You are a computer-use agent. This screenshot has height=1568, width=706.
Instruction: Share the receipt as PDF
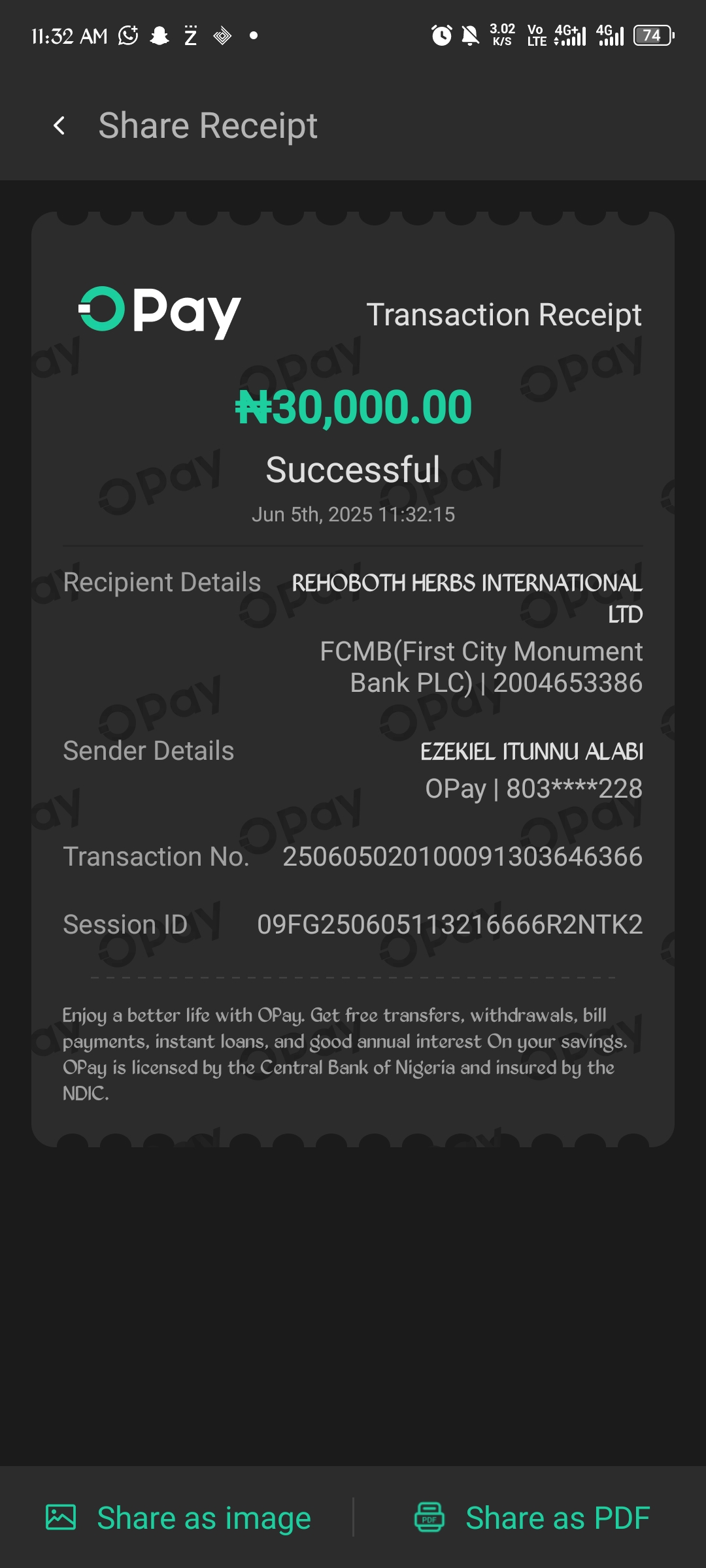(x=531, y=1518)
